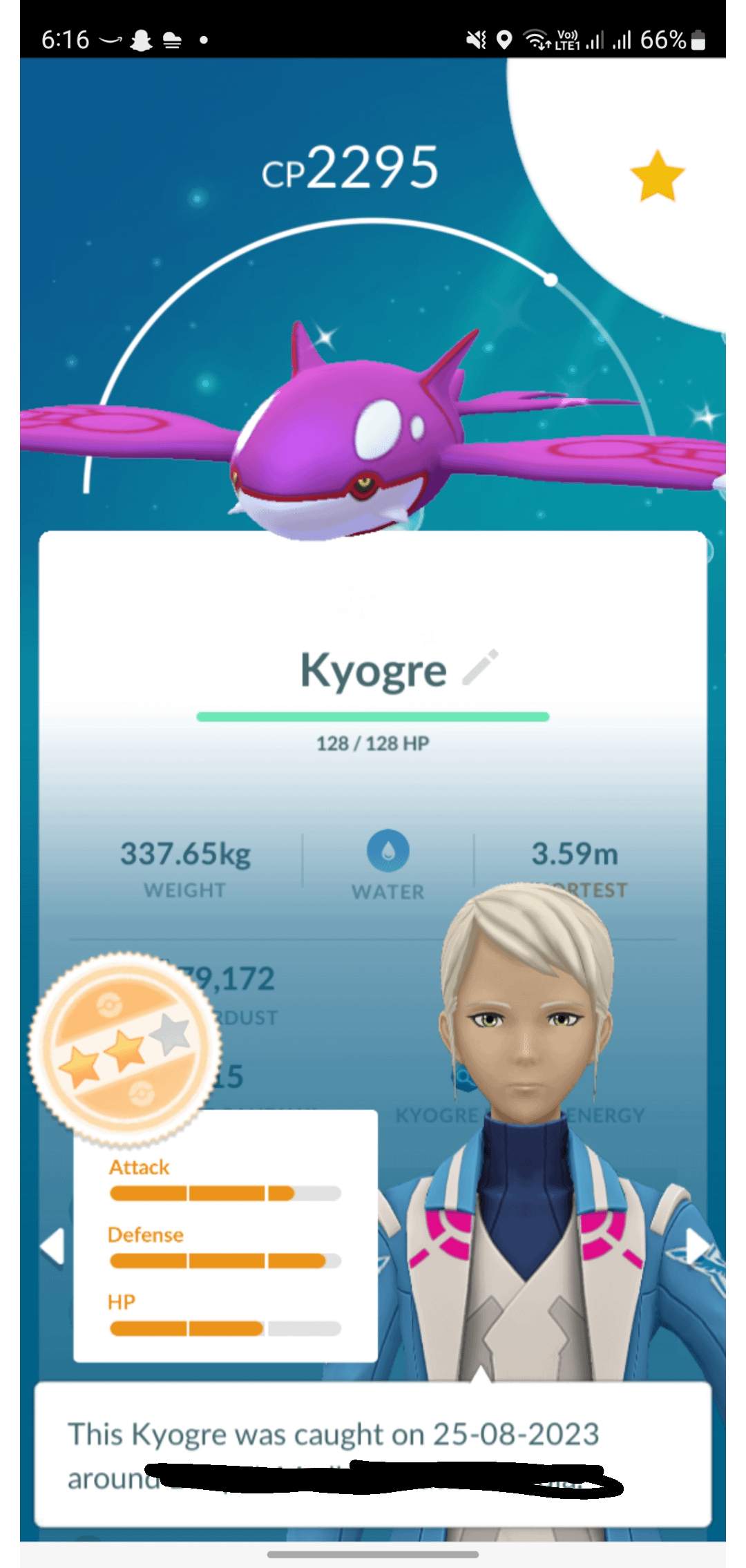Go to the next Pokémon with right arrow
The height and width of the screenshot is (1568, 746).
tap(696, 1246)
